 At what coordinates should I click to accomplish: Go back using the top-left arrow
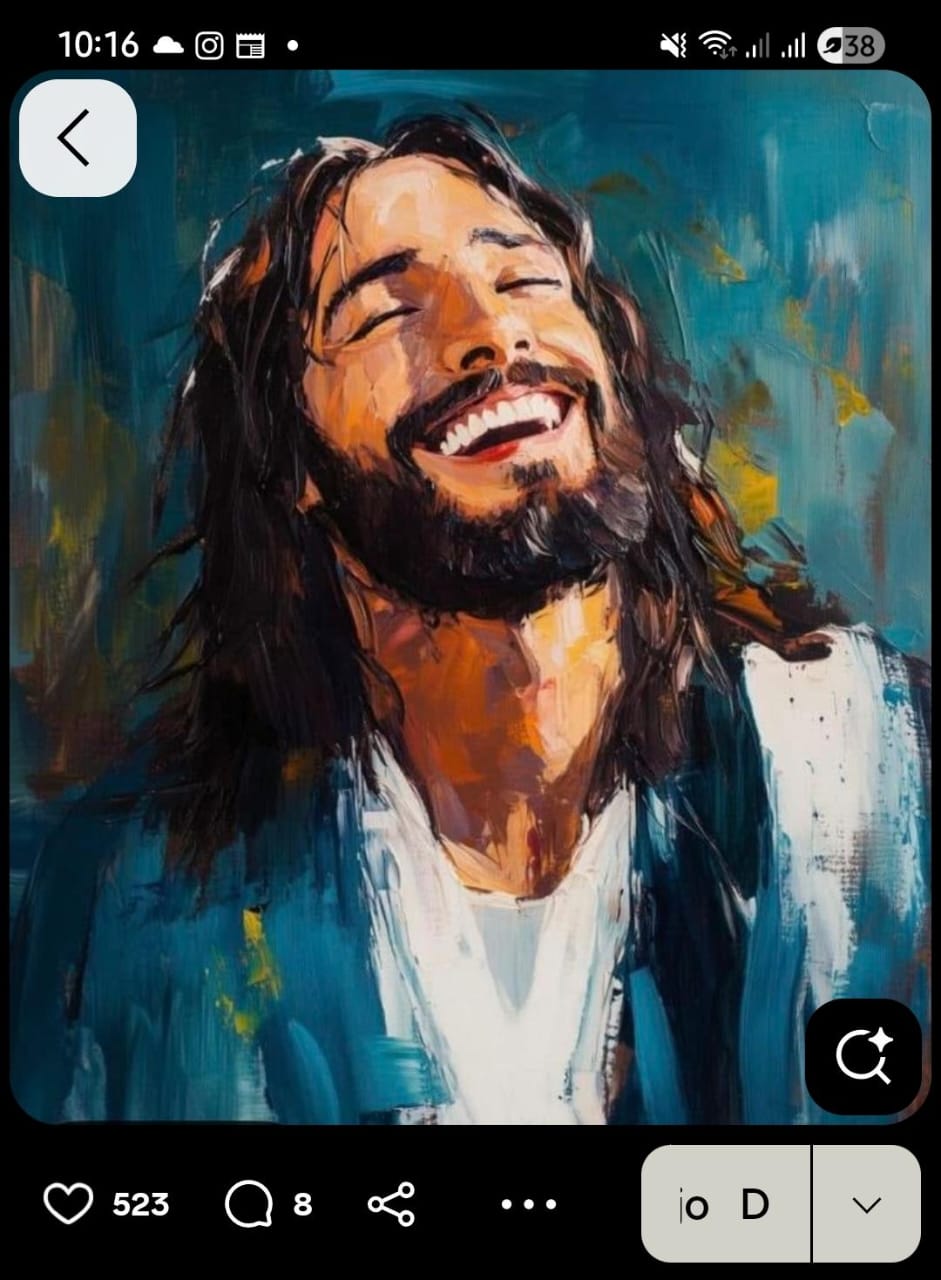(78, 138)
